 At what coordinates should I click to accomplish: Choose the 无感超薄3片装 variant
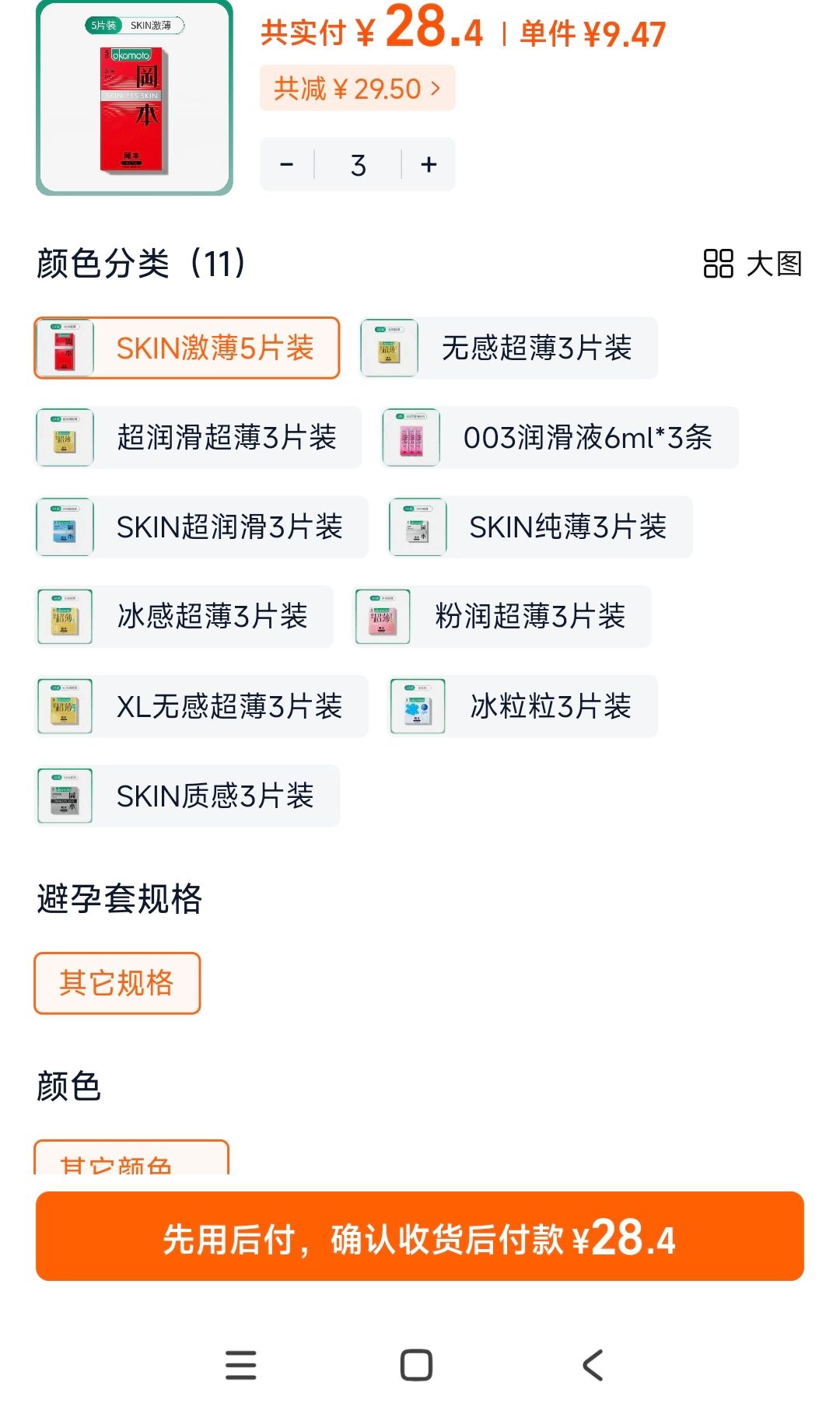tap(509, 348)
